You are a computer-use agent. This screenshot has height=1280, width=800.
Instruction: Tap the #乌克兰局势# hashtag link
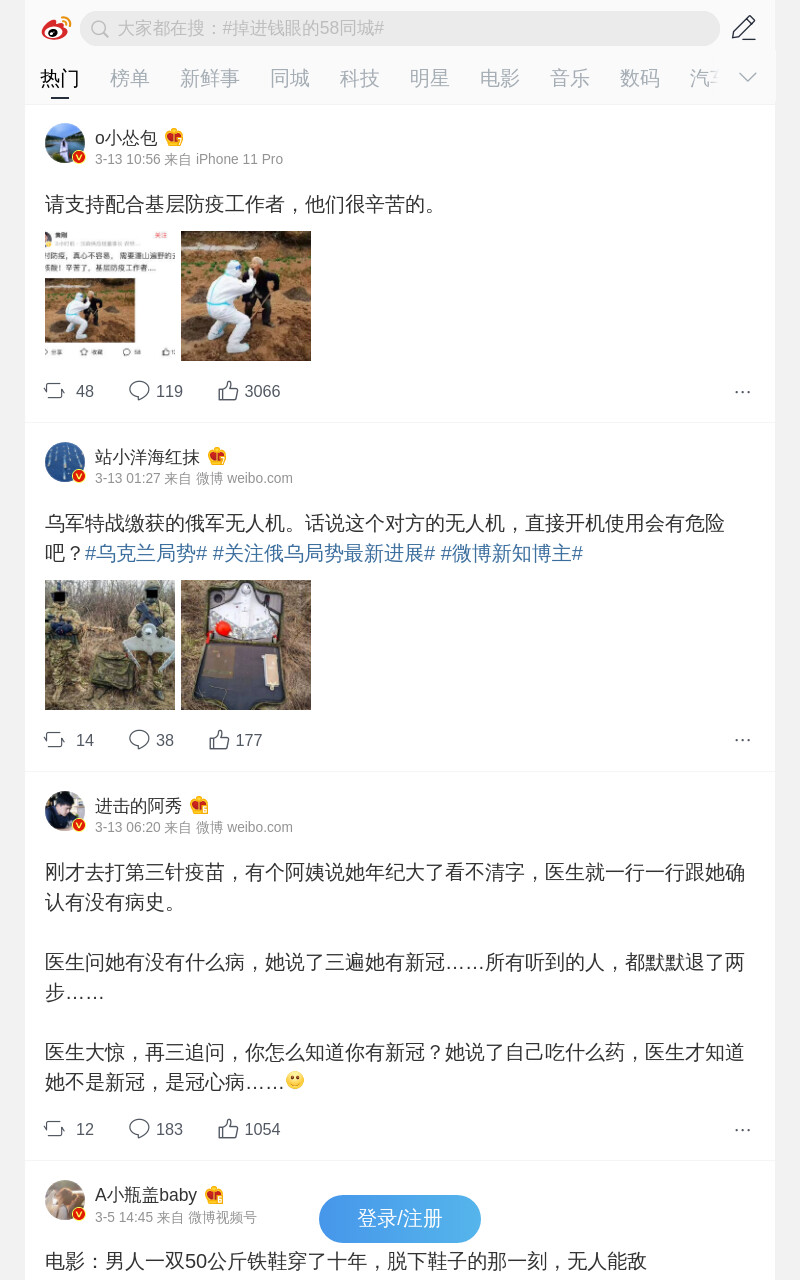click(146, 553)
